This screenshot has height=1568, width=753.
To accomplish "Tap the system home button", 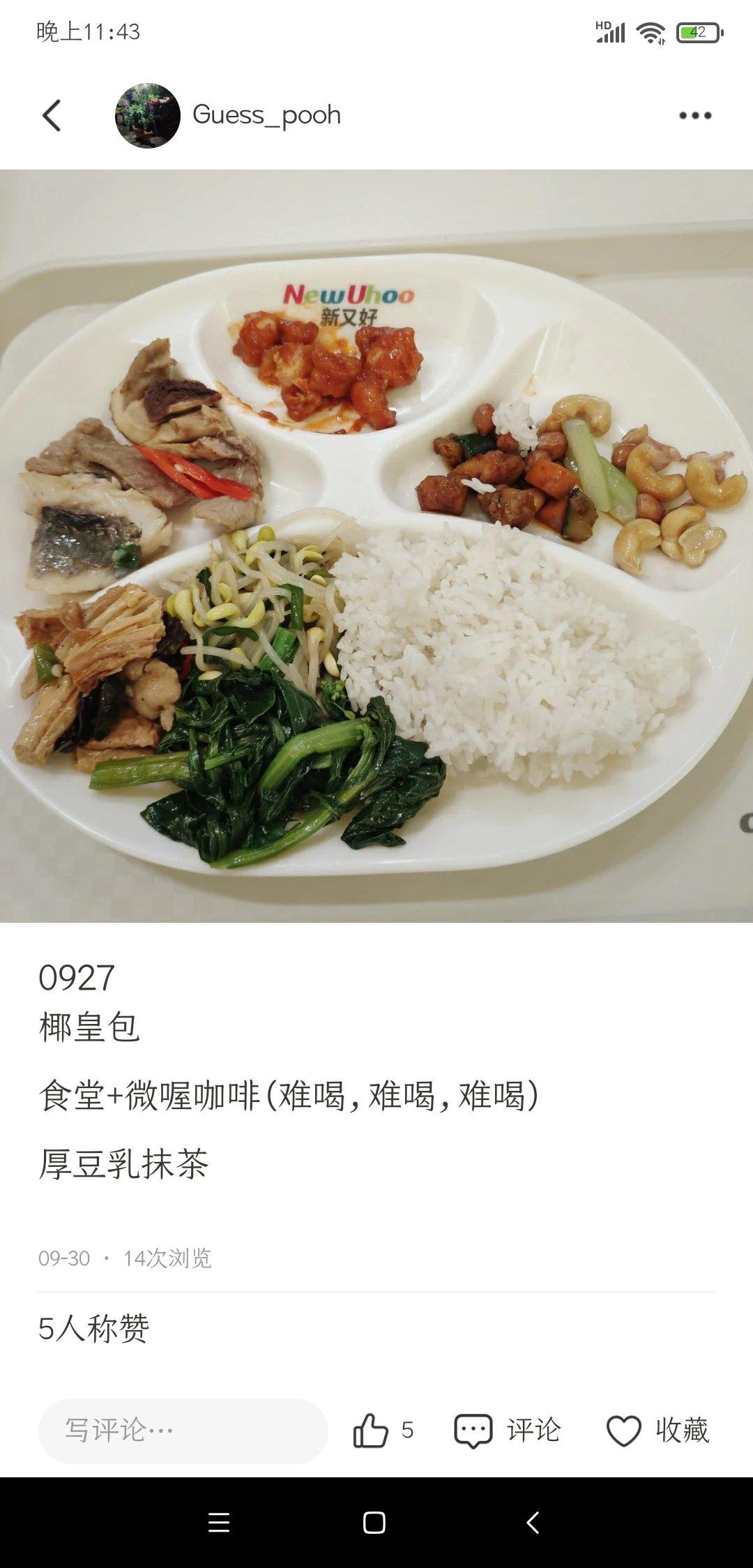I will pyautogui.click(x=374, y=1523).
